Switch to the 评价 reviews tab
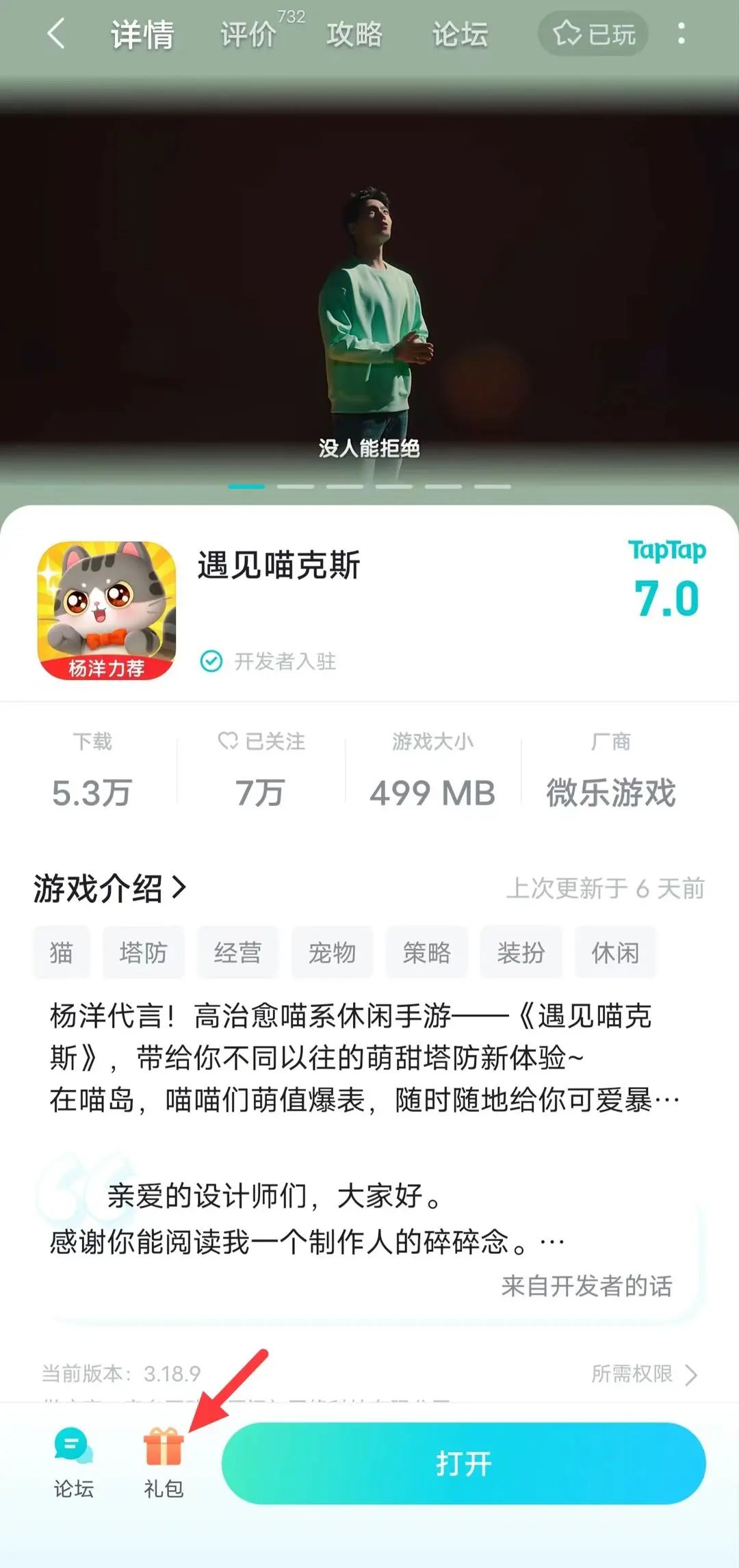The image size is (739, 1568). [x=248, y=36]
